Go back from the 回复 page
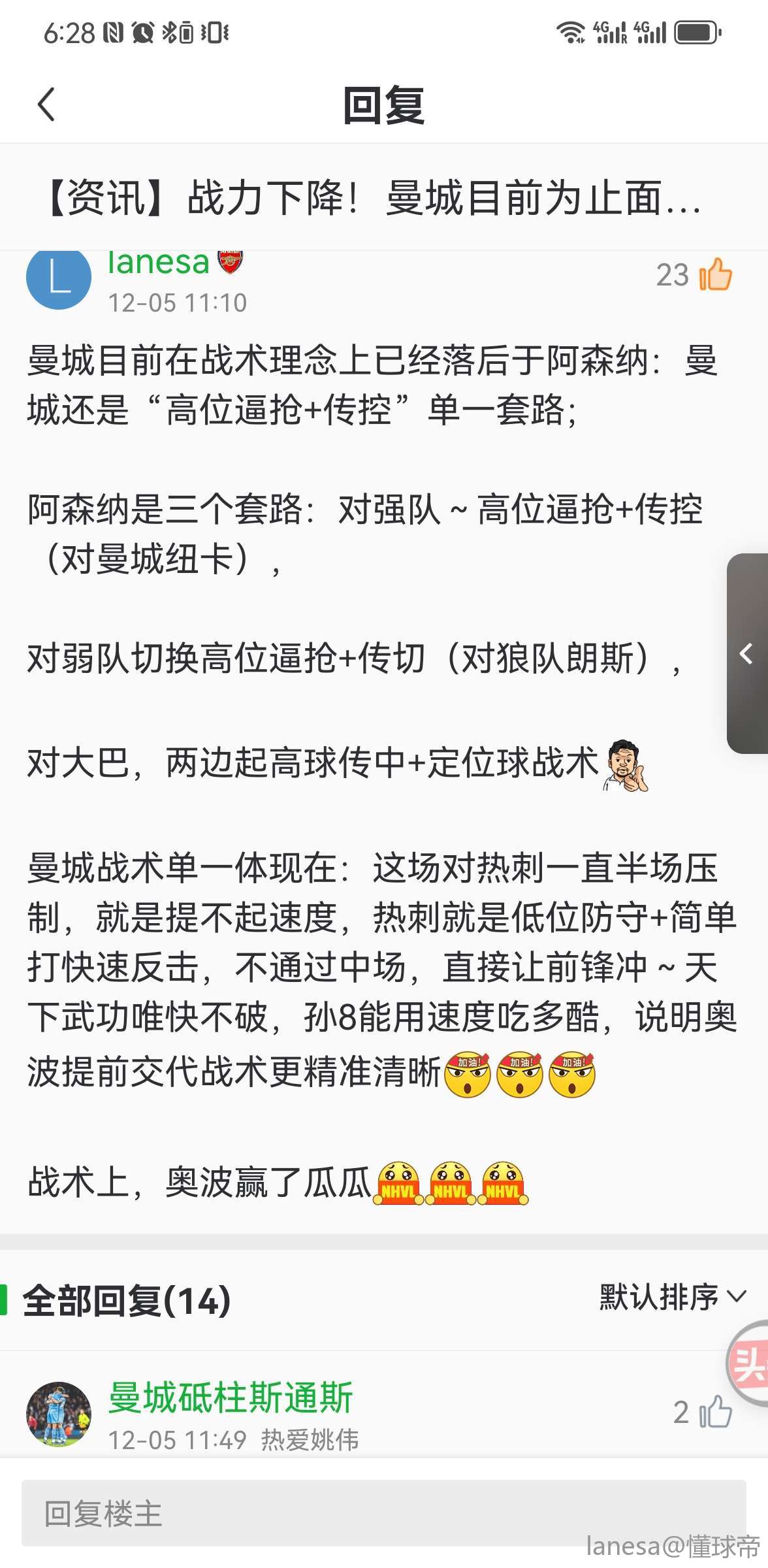The image size is (768, 1568). [x=46, y=105]
